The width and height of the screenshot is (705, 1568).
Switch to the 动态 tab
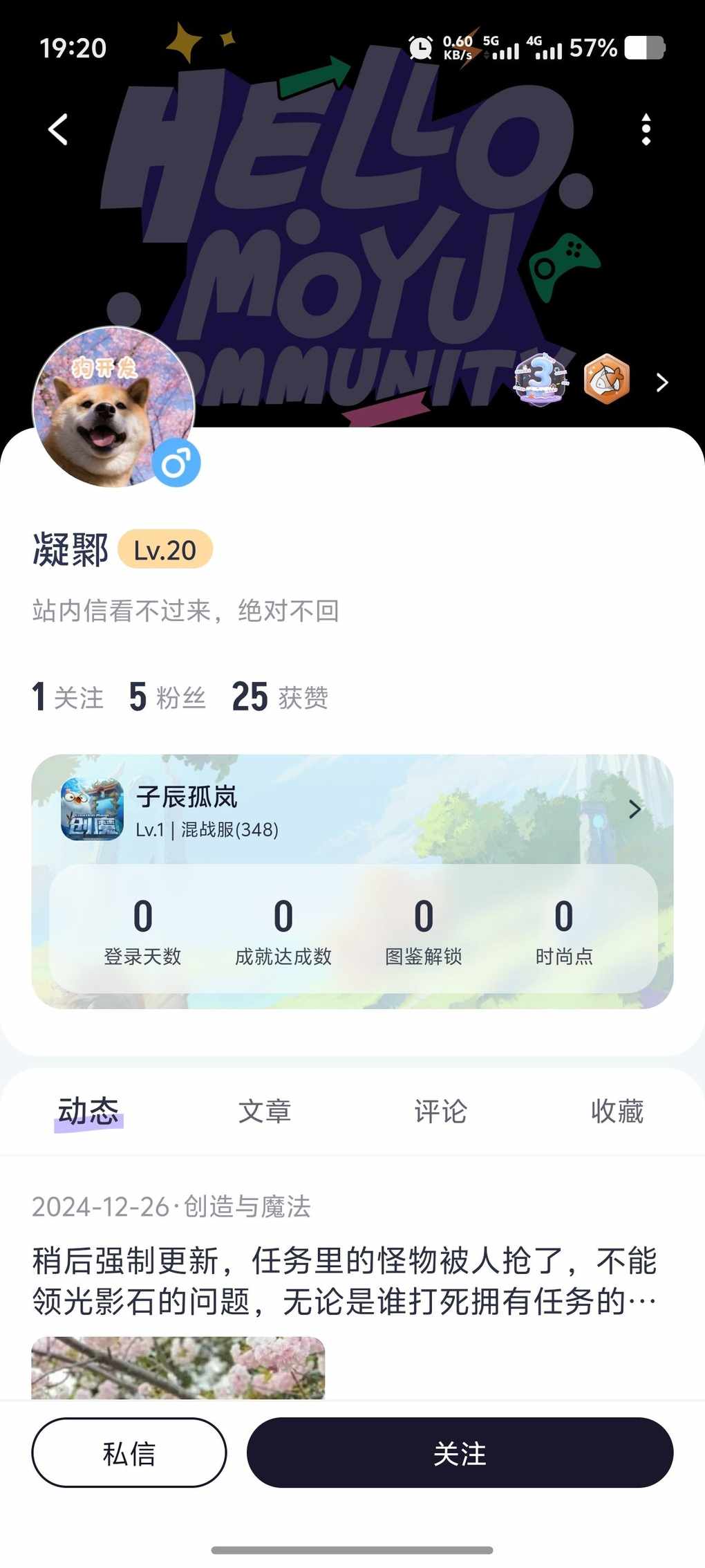pyautogui.click(x=88, y=1112)
